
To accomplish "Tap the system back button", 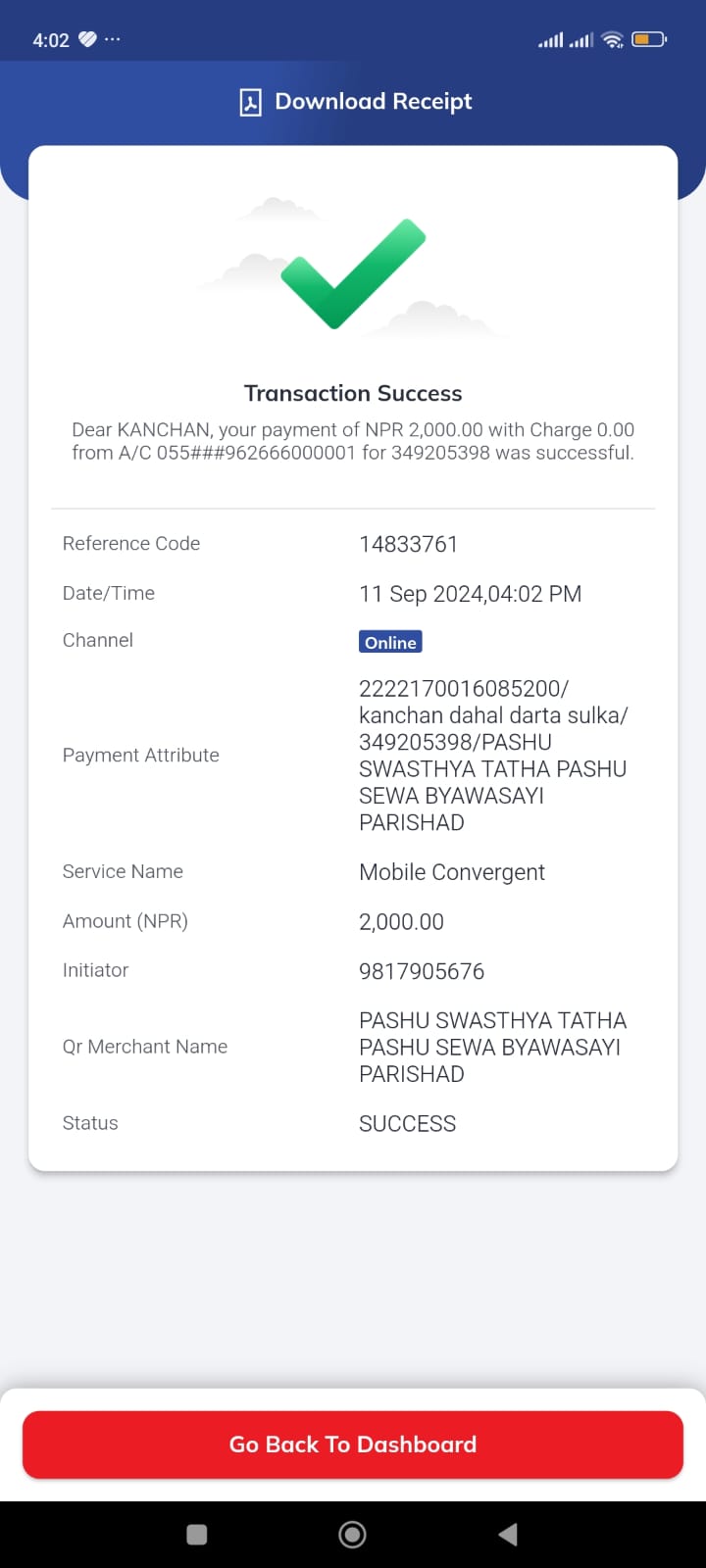I will (x=508, y=1535).
